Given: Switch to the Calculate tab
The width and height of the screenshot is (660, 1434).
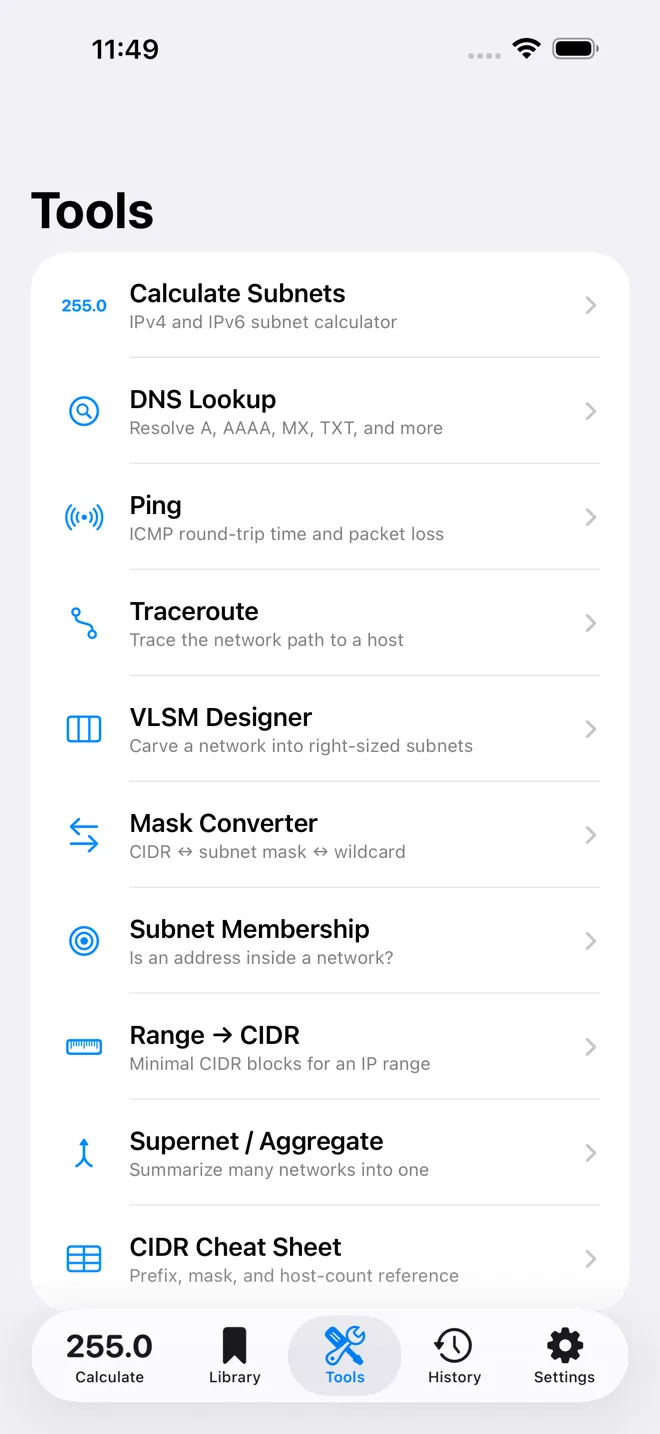Looking at the screenshot, I should coord(110,1356).
